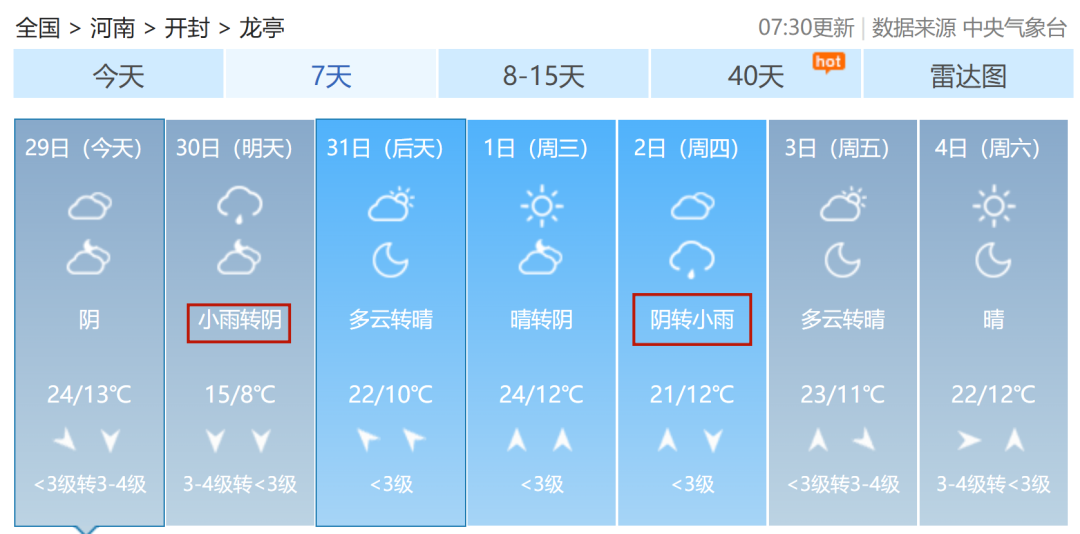The image size is (1080, 534).
Task: Select the 3日（周五）forecast card
Action: click(843, 322)
